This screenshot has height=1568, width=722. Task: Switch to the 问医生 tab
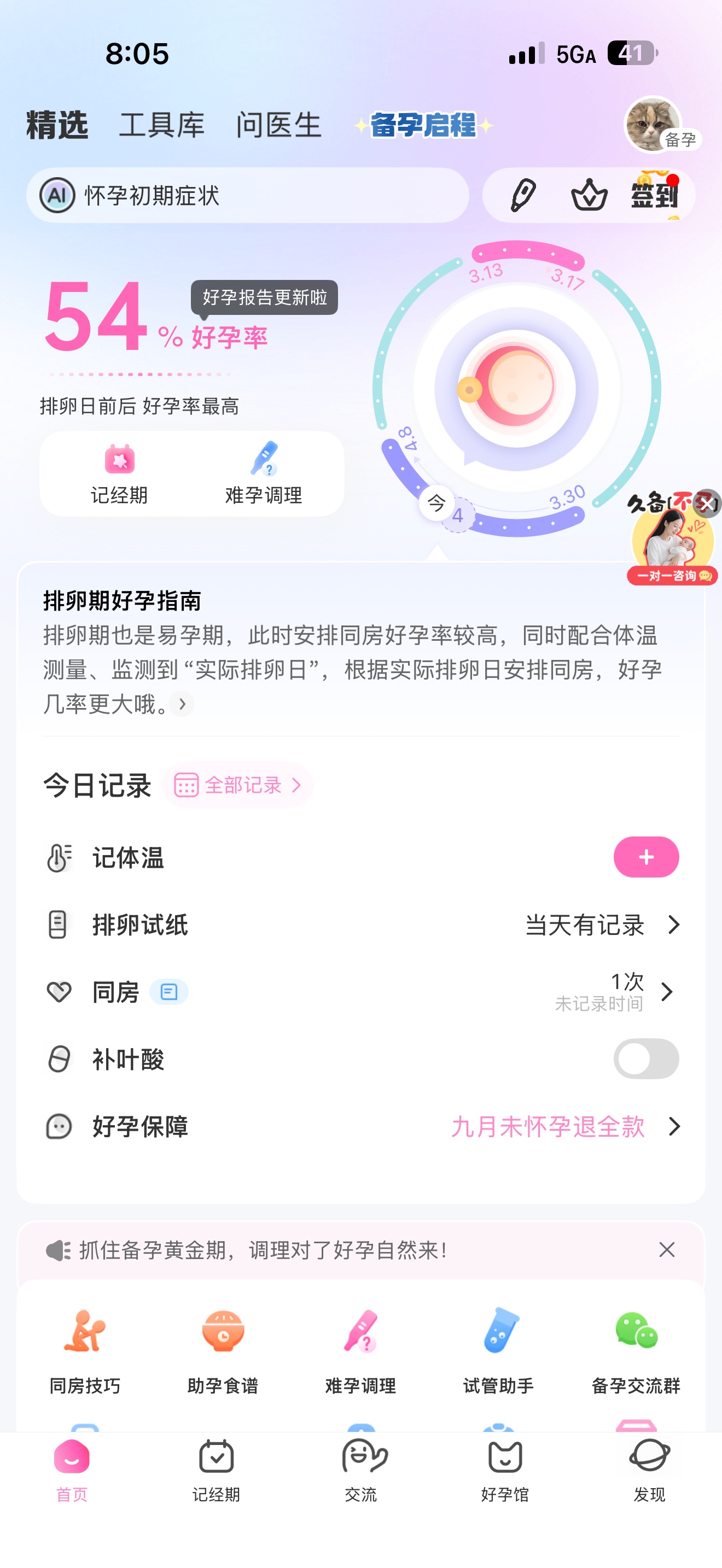(278, 125)
